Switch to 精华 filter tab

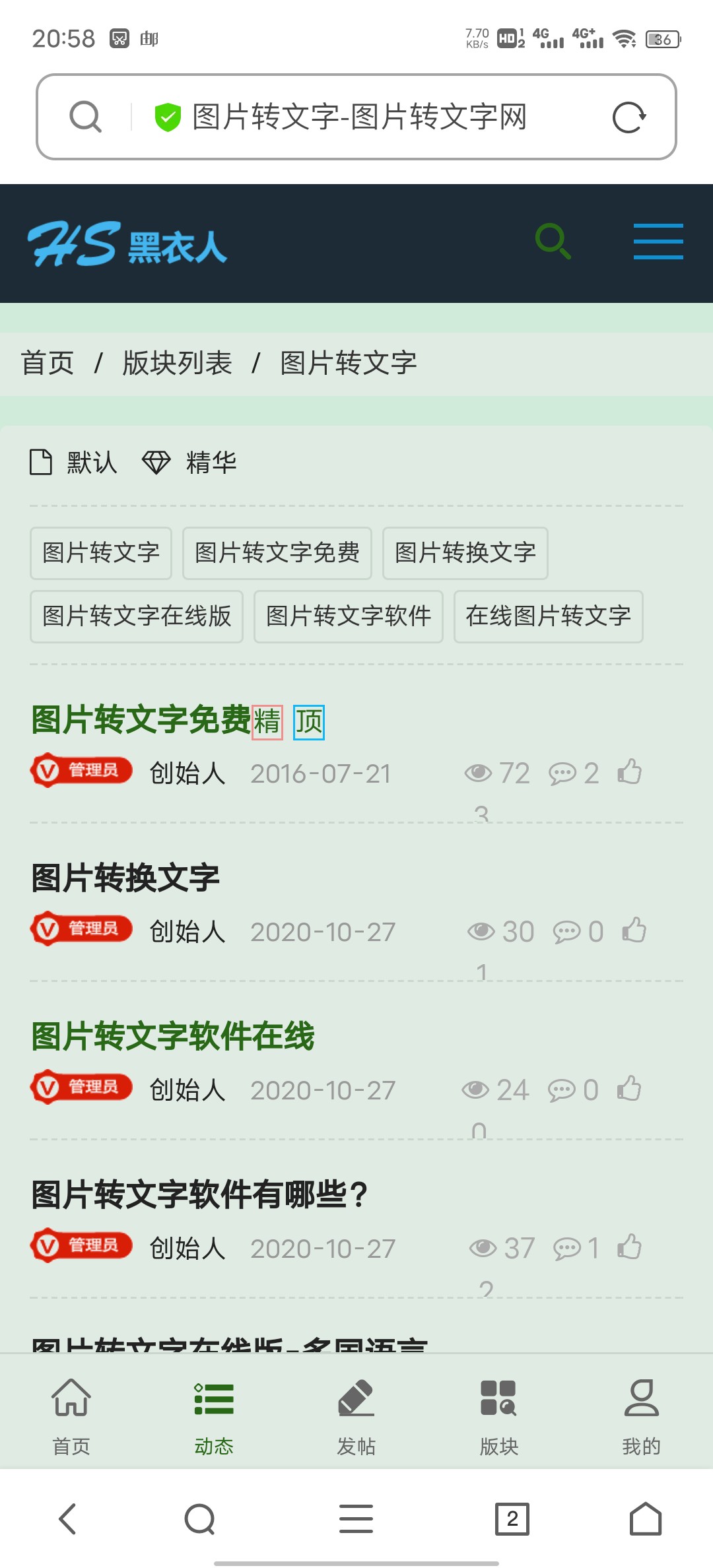click(x=190, y=463)
